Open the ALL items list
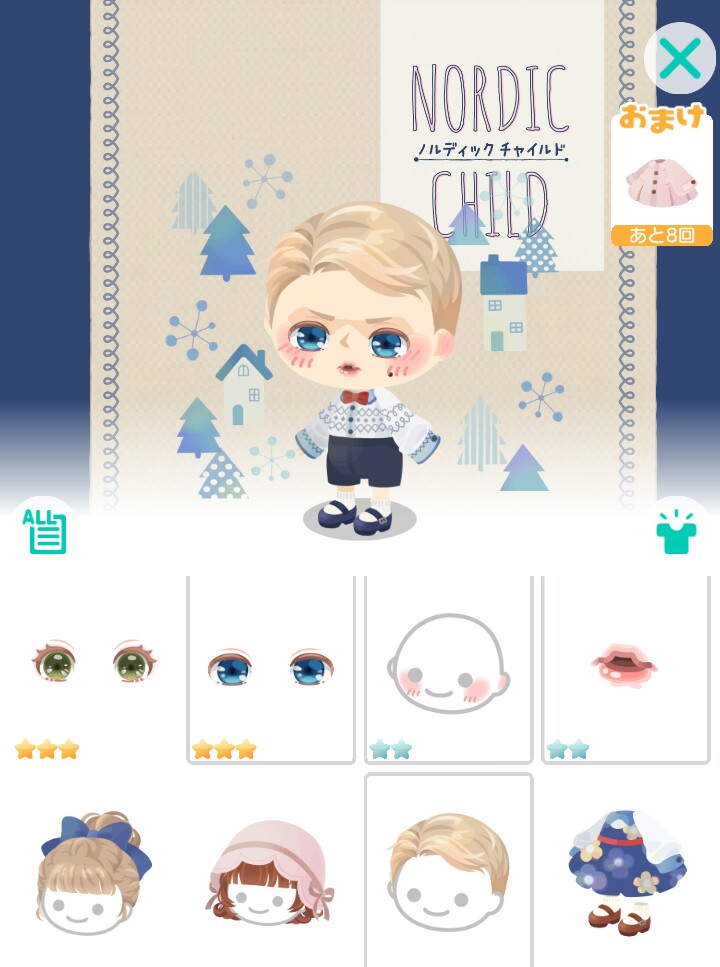Image resolution: width=720 pixels, height=967 pixels. (x=44, y=530)
